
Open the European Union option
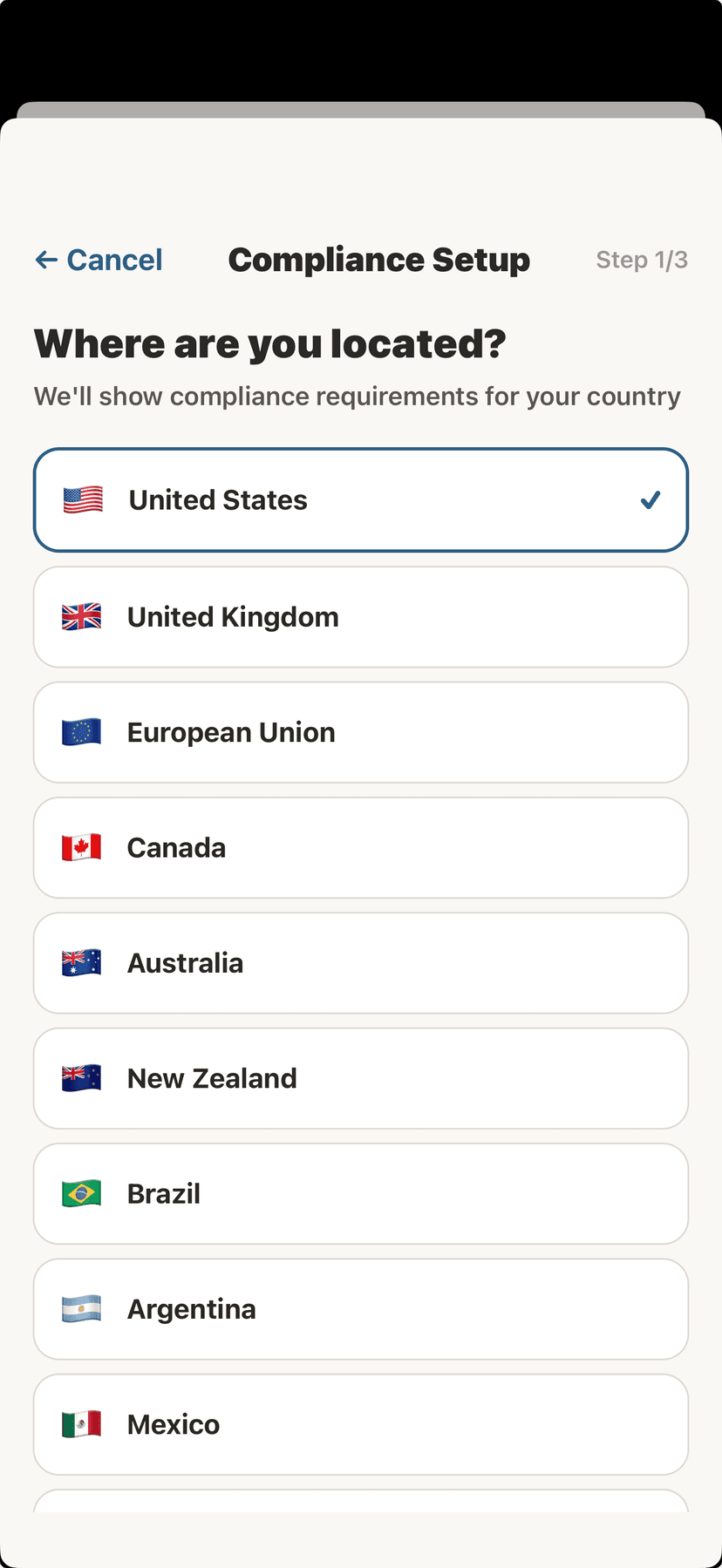[x=360, y=732]
